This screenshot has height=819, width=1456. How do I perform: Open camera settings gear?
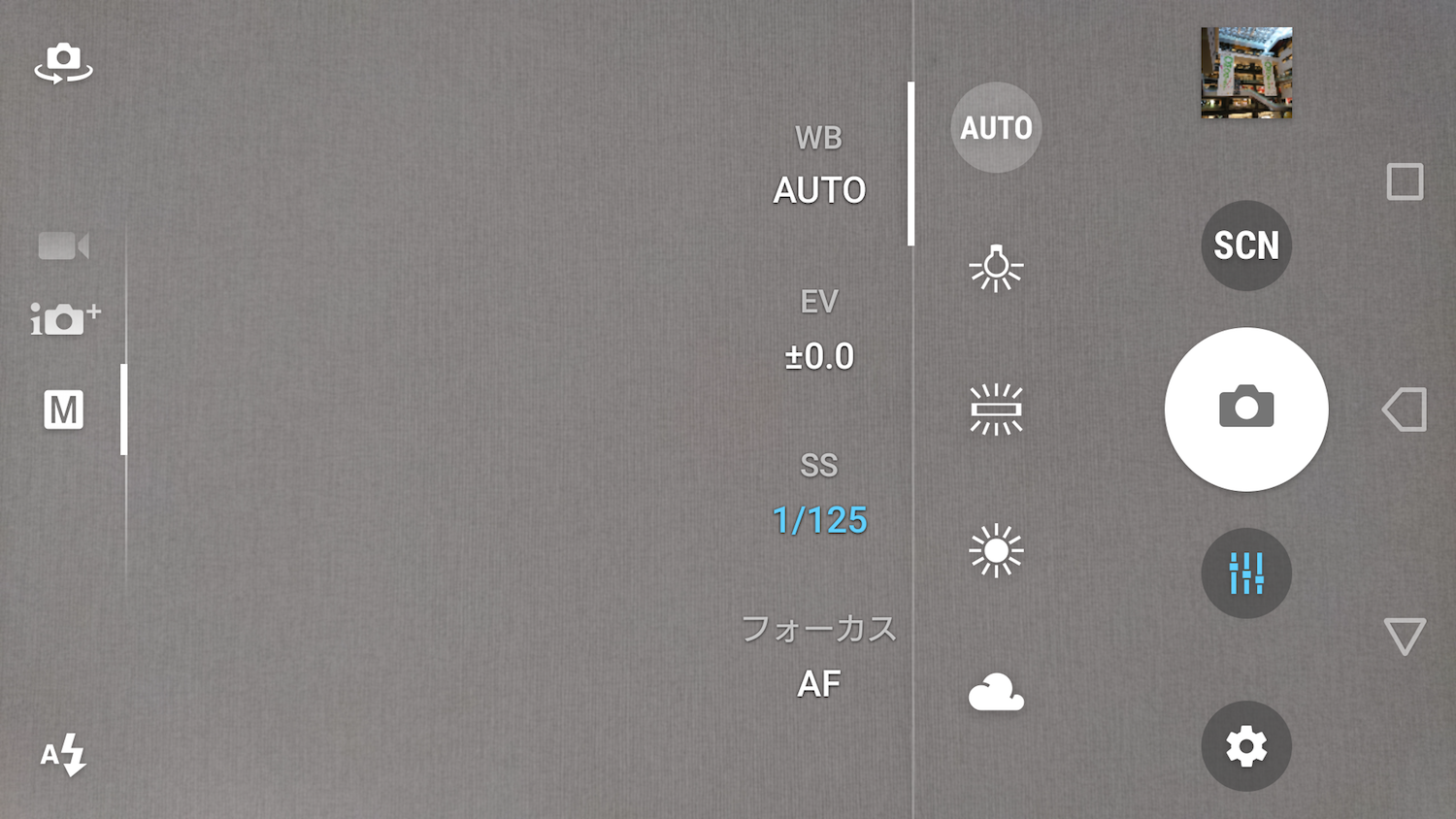point(1246,746)
